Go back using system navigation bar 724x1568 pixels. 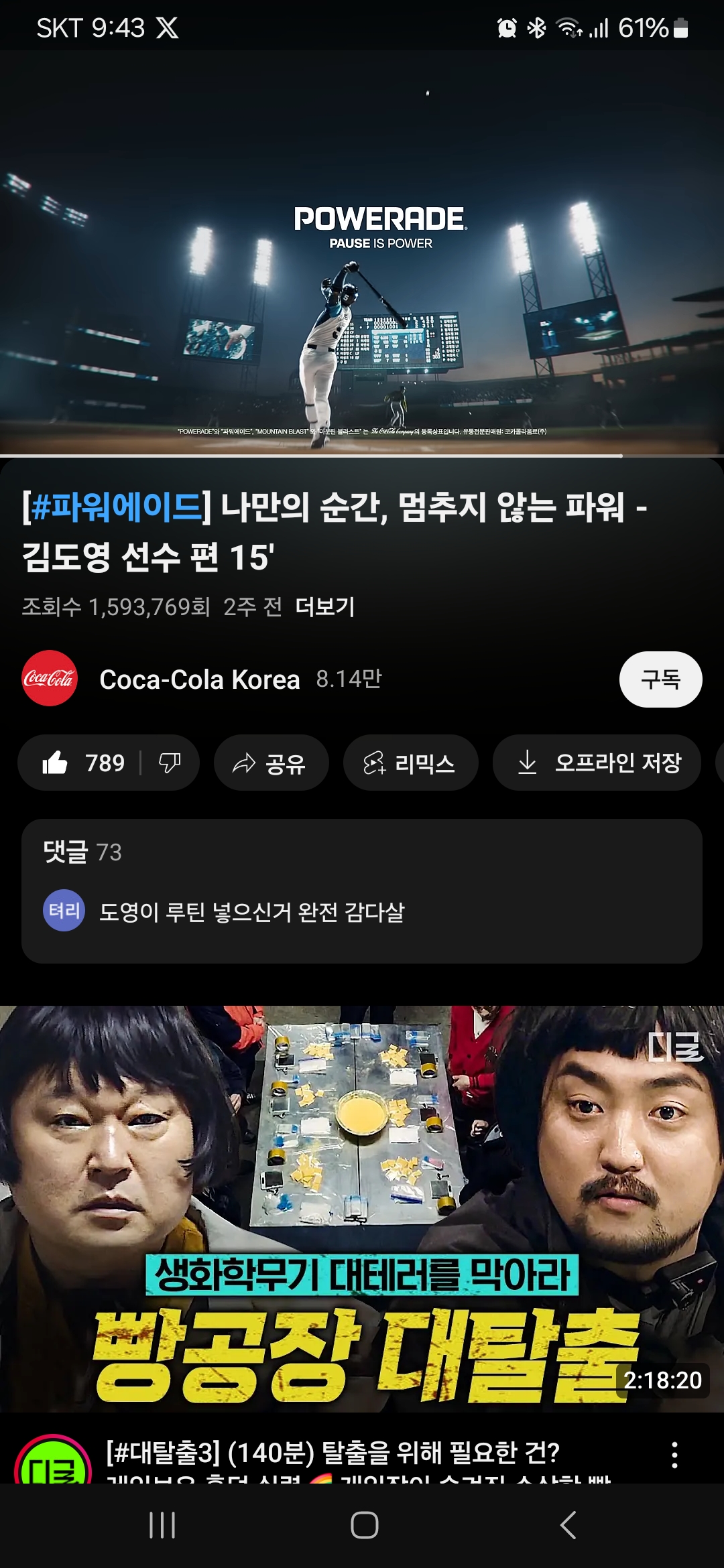pyautogui.click(x=568, y=1526)
